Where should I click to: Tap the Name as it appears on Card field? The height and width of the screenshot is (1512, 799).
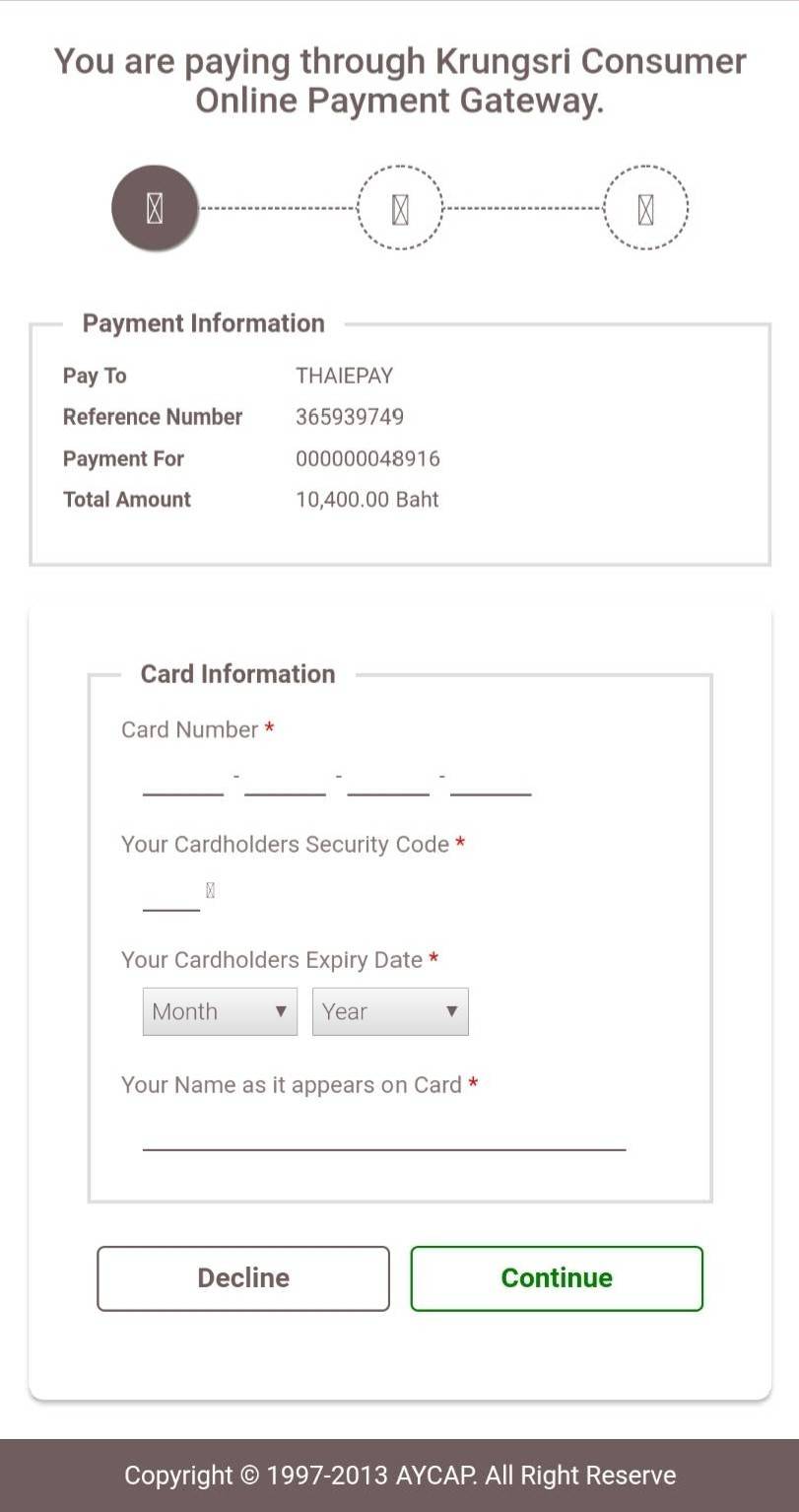coord(384,1134)
